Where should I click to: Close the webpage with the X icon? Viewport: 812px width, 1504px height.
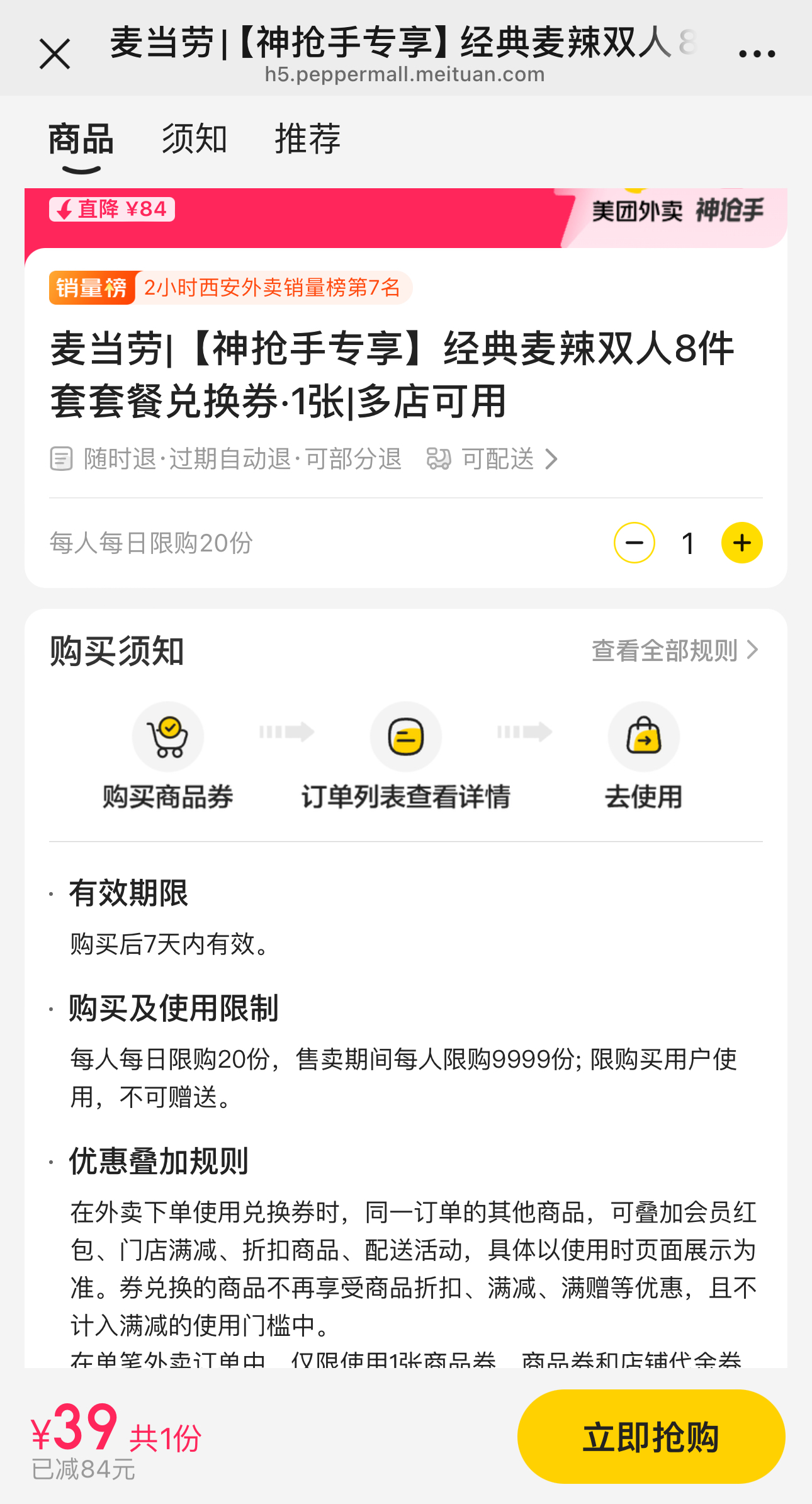55,54
